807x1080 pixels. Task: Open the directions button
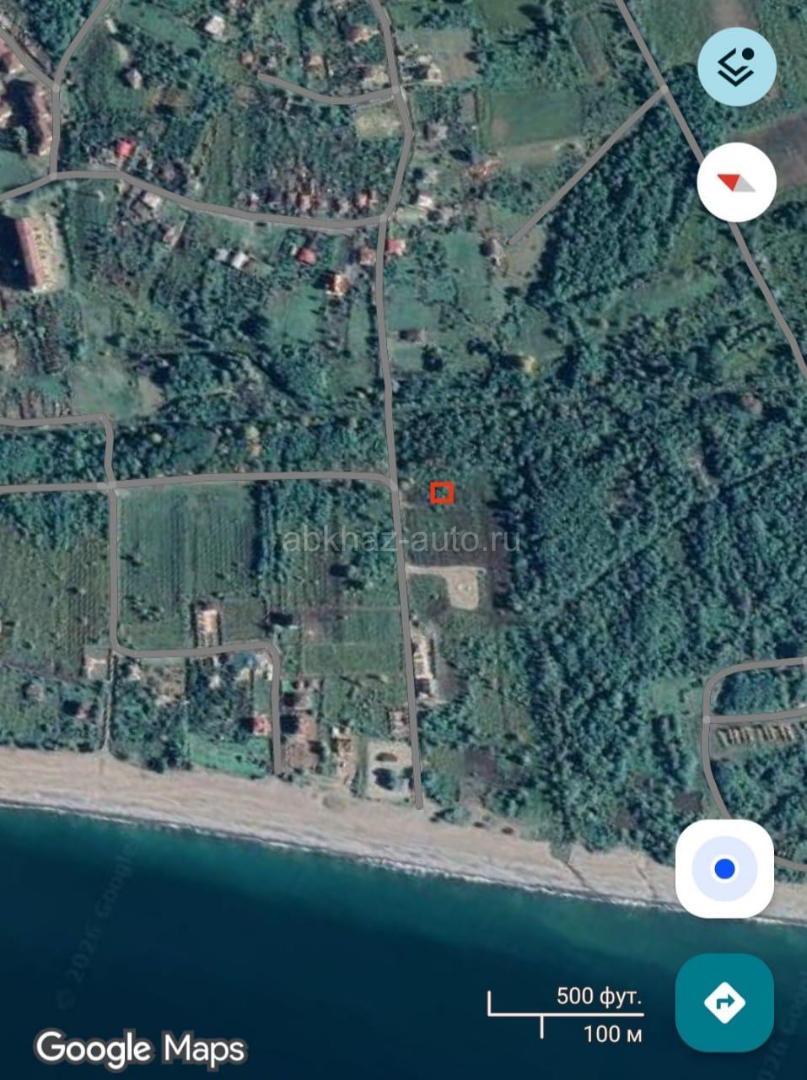724,1001
